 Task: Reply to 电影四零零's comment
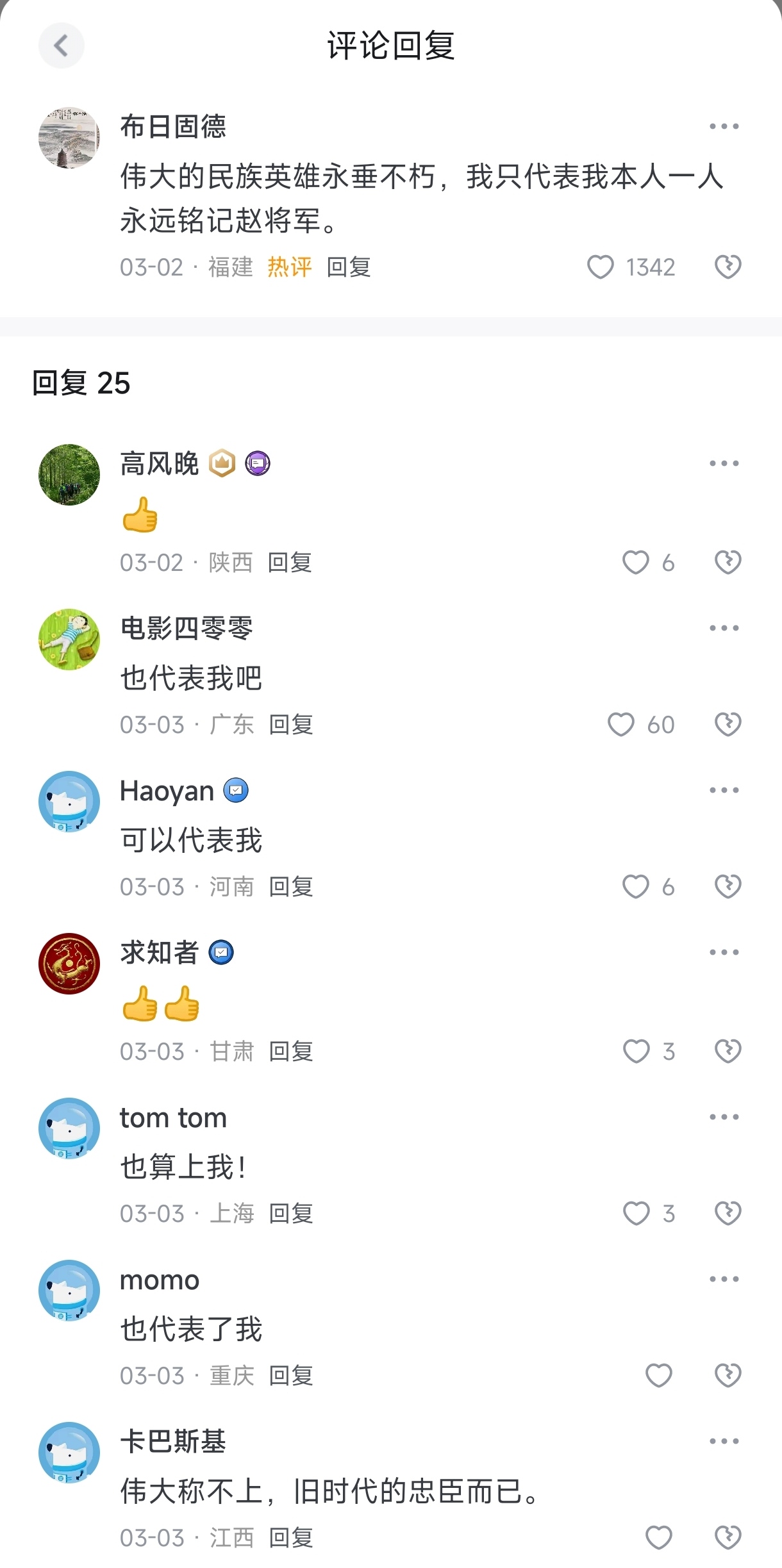tap(291, 725)
